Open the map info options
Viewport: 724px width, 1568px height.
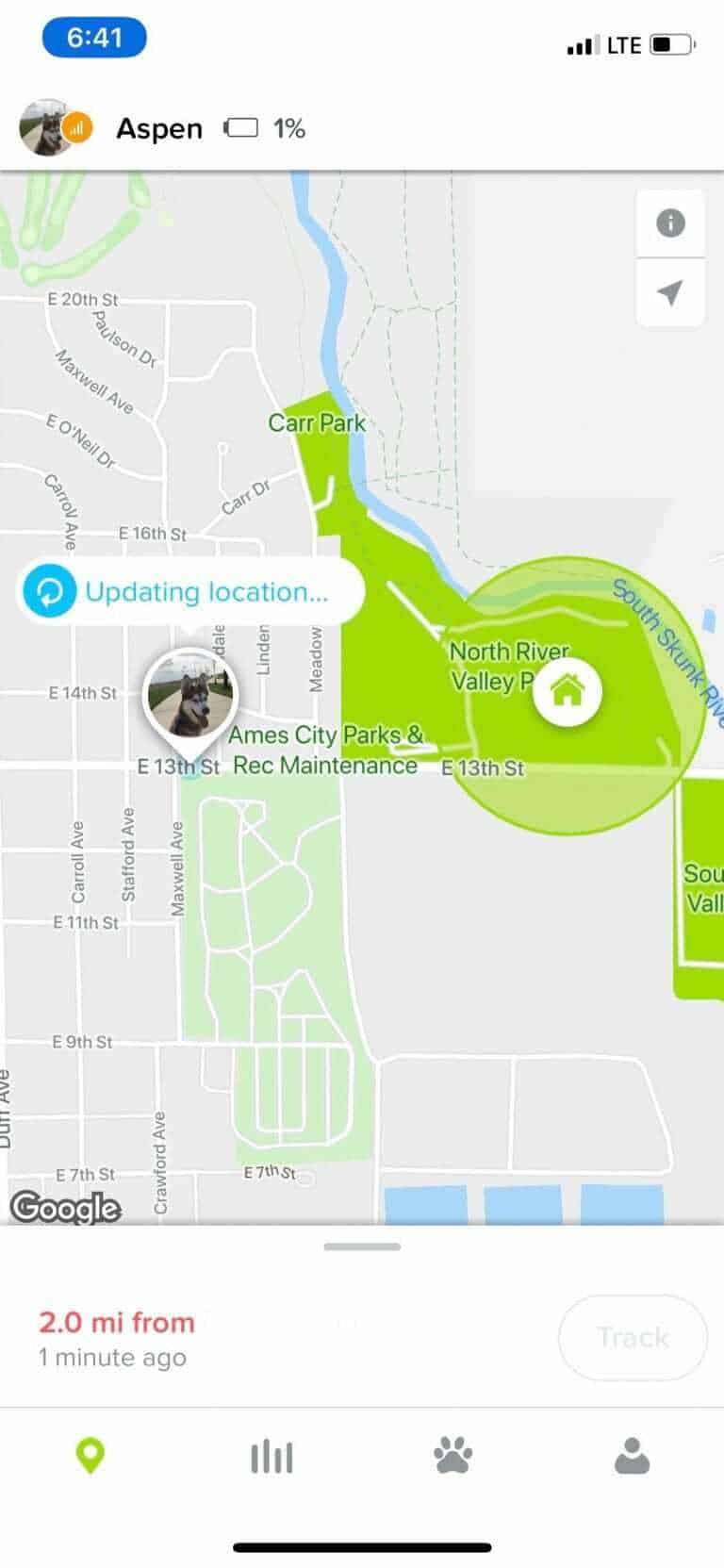click(x=669, y=223)
